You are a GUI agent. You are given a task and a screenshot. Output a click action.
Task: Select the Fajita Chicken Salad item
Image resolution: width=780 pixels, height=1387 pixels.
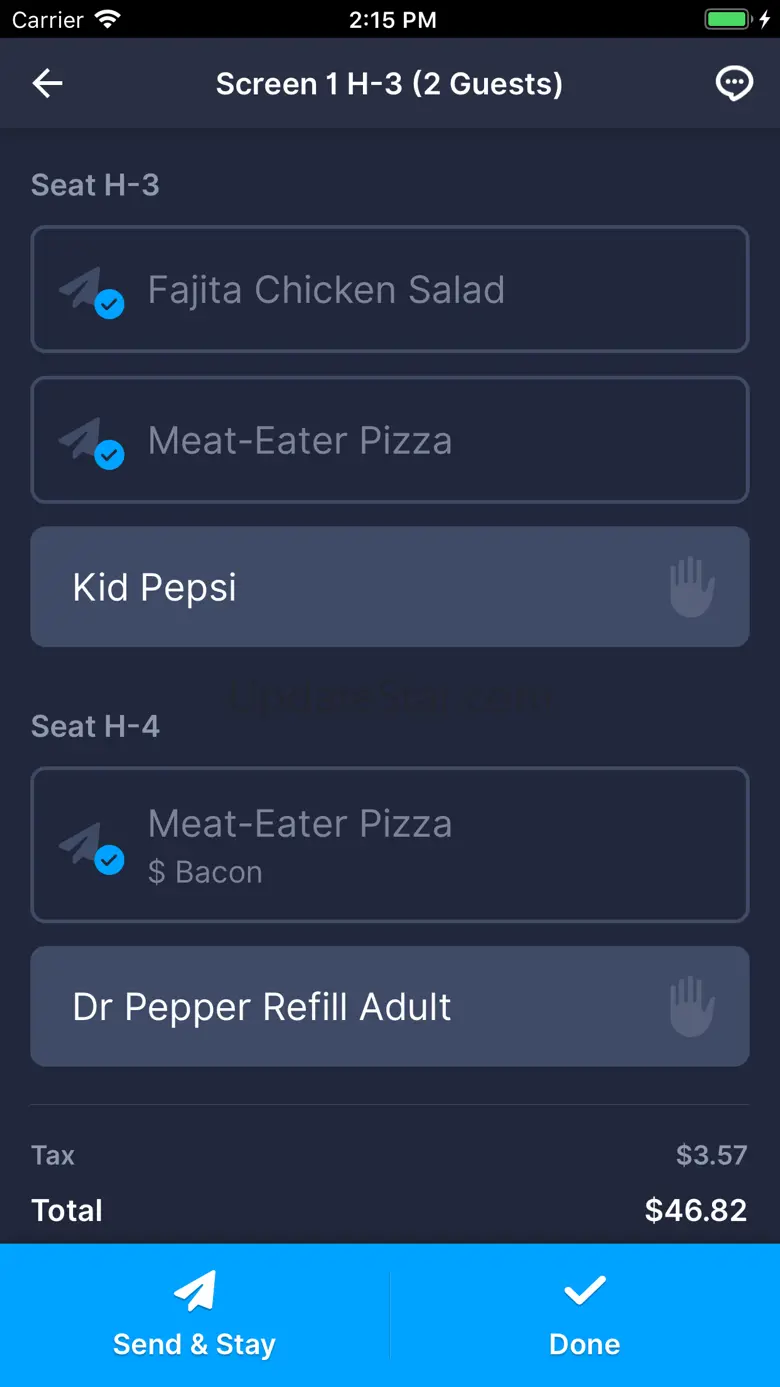(390, 290)
